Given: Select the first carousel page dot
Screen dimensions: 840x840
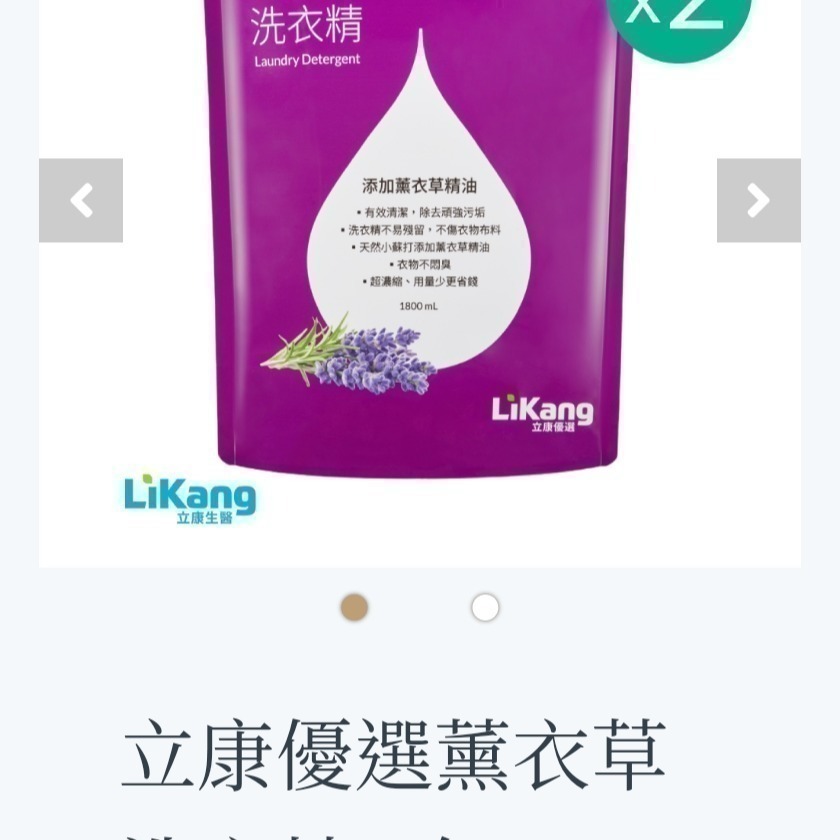Looking at the screenshot, I should click(x=354, y=607).
